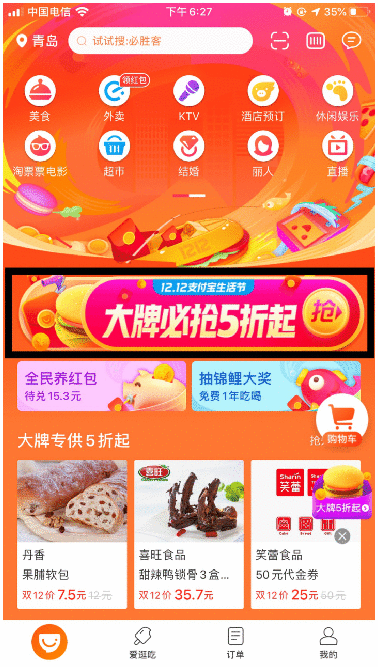Open the payment barcode icon
Viewport: 379px width, 668px height.
coord(316,41)
